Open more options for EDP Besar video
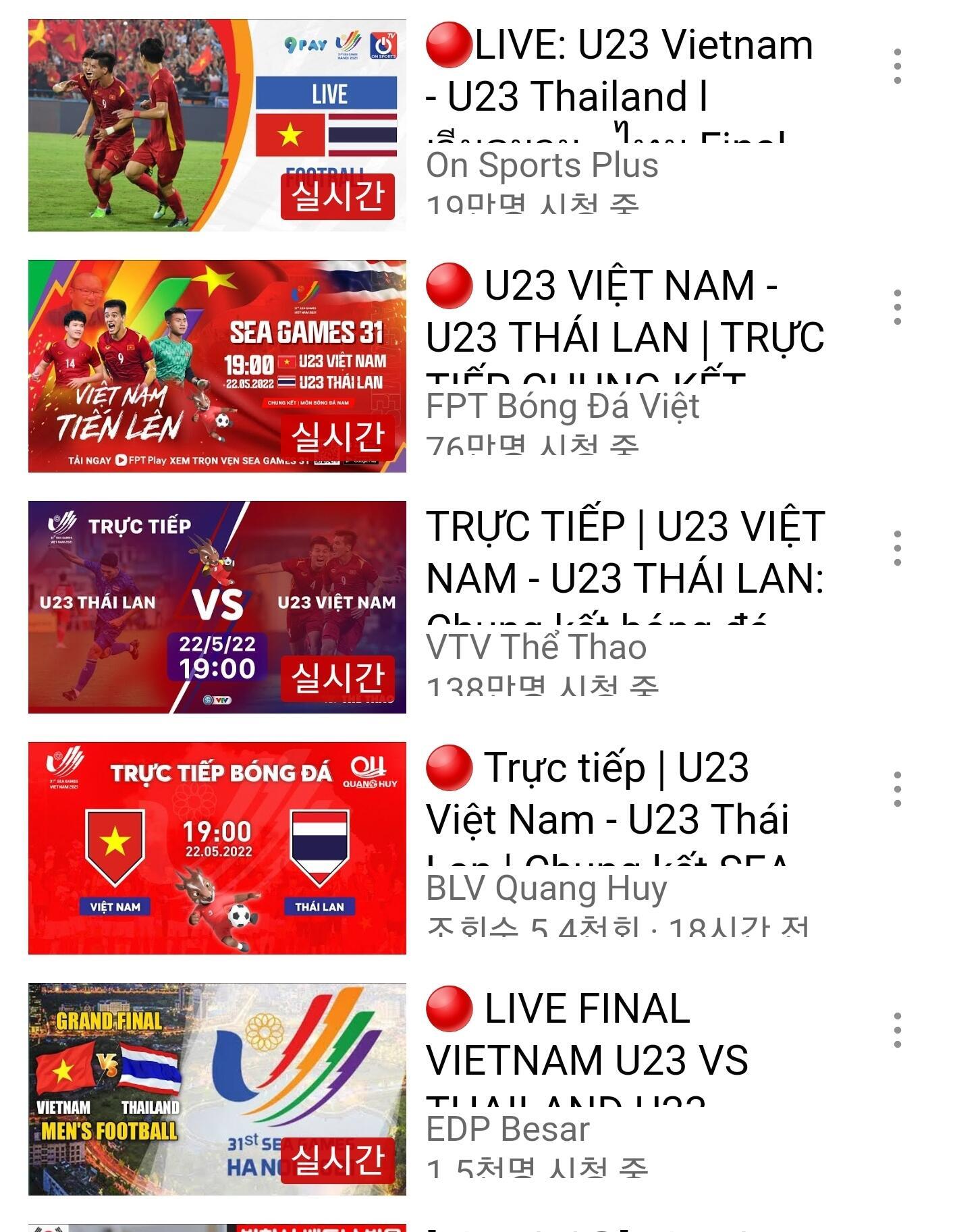Viewport: 953px width, 1232px height. (x=897, y=1030)
